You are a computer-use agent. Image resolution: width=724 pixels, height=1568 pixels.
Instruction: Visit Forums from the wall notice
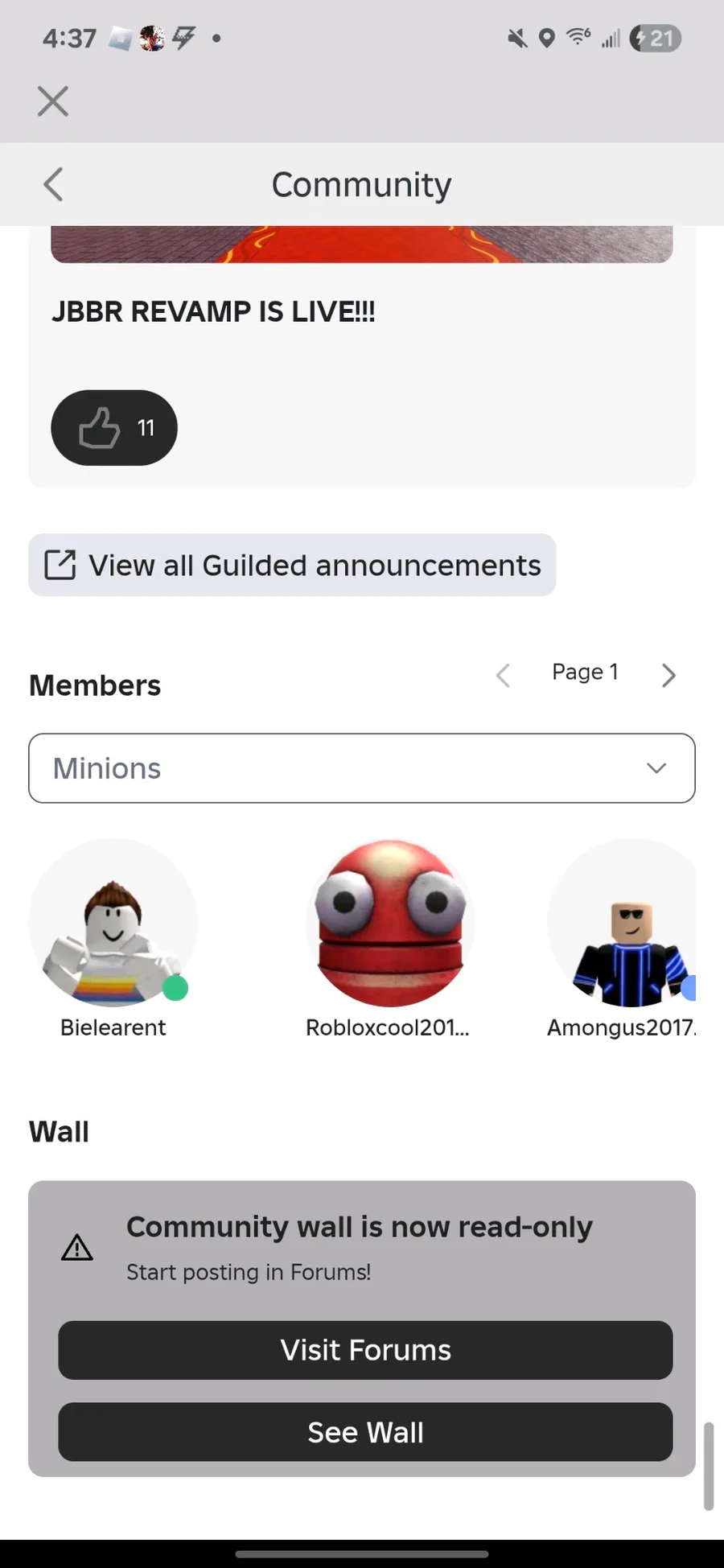(x=365, y=1350)
